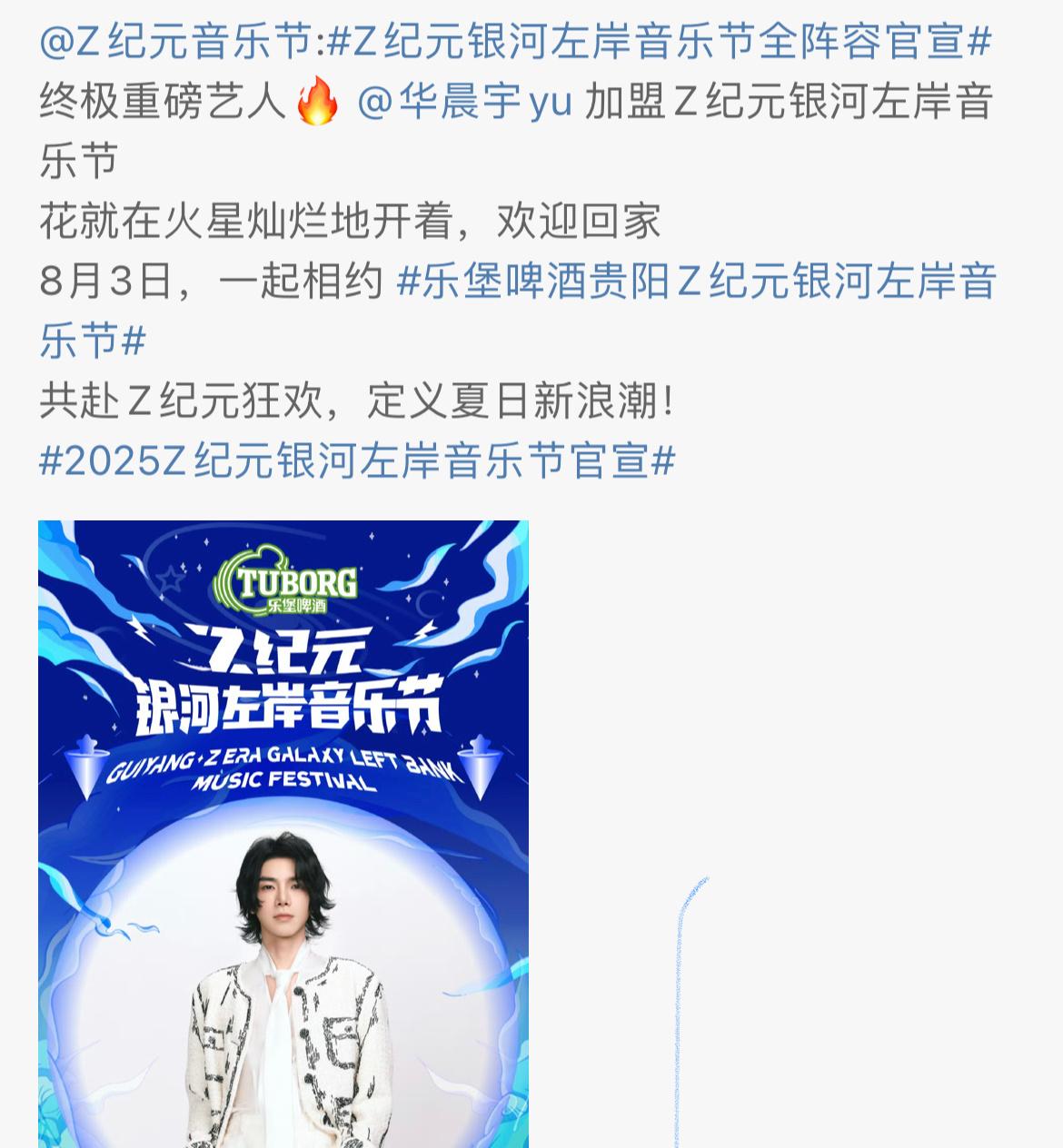Image resolution: width=1063 pixels, height=1148 pixels.
Task: Visit the @华晨宇yu profile mention
Action: [x=465, y=102]
